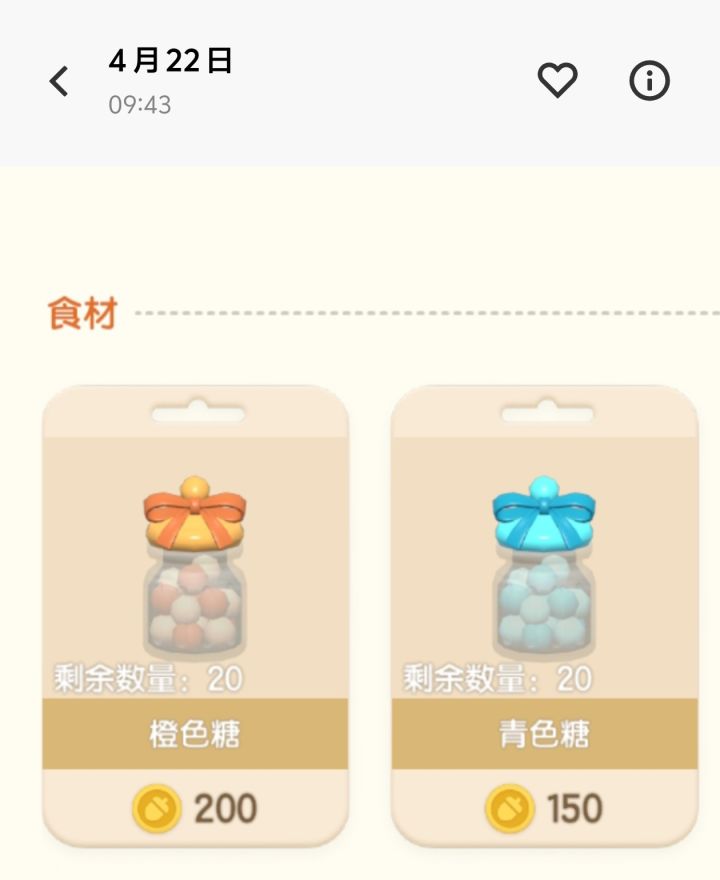Toggle favorite status with the heart button
This screenshot has width=720, height=880.
click(559, 78)
